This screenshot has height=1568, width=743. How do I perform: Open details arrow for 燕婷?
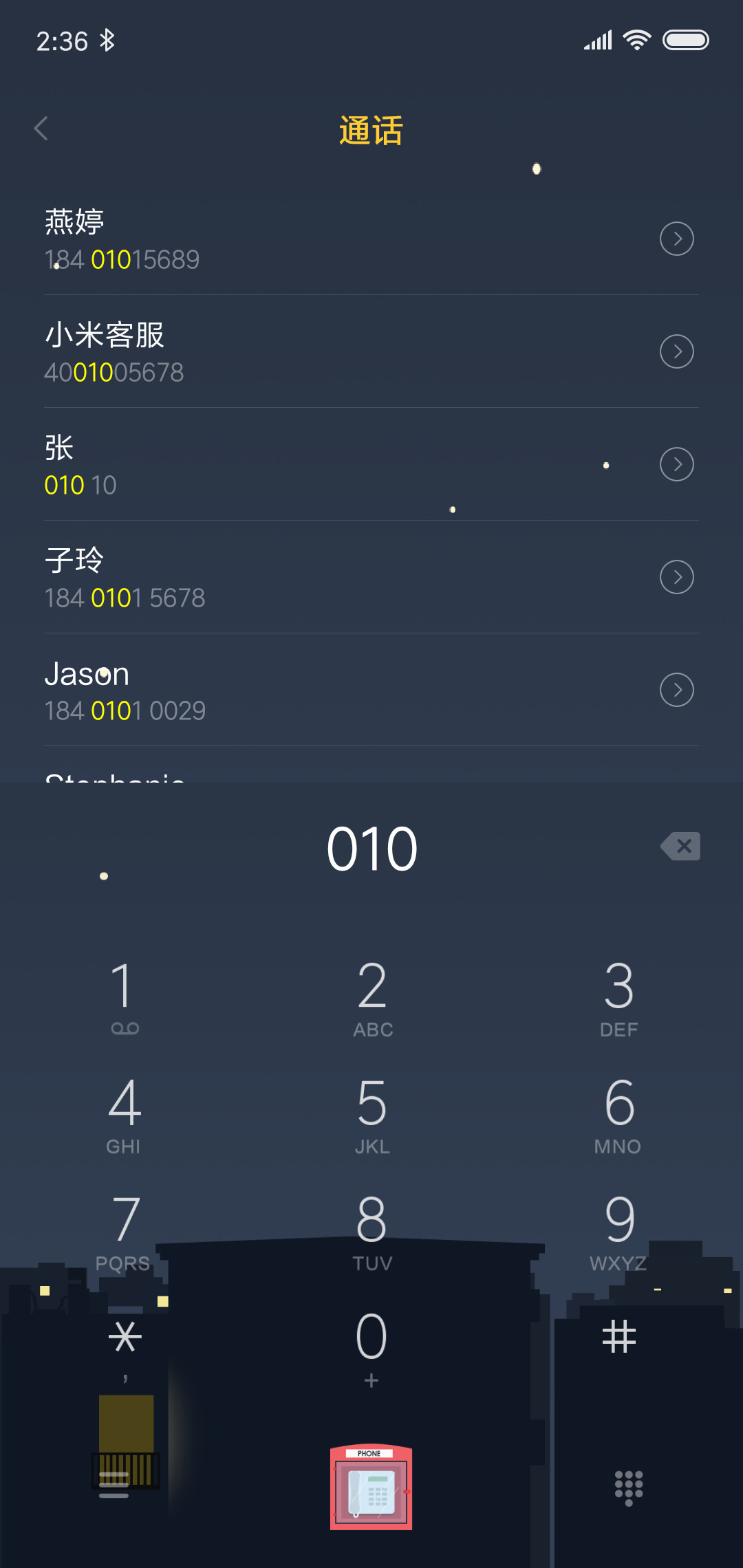pos(677,239)
